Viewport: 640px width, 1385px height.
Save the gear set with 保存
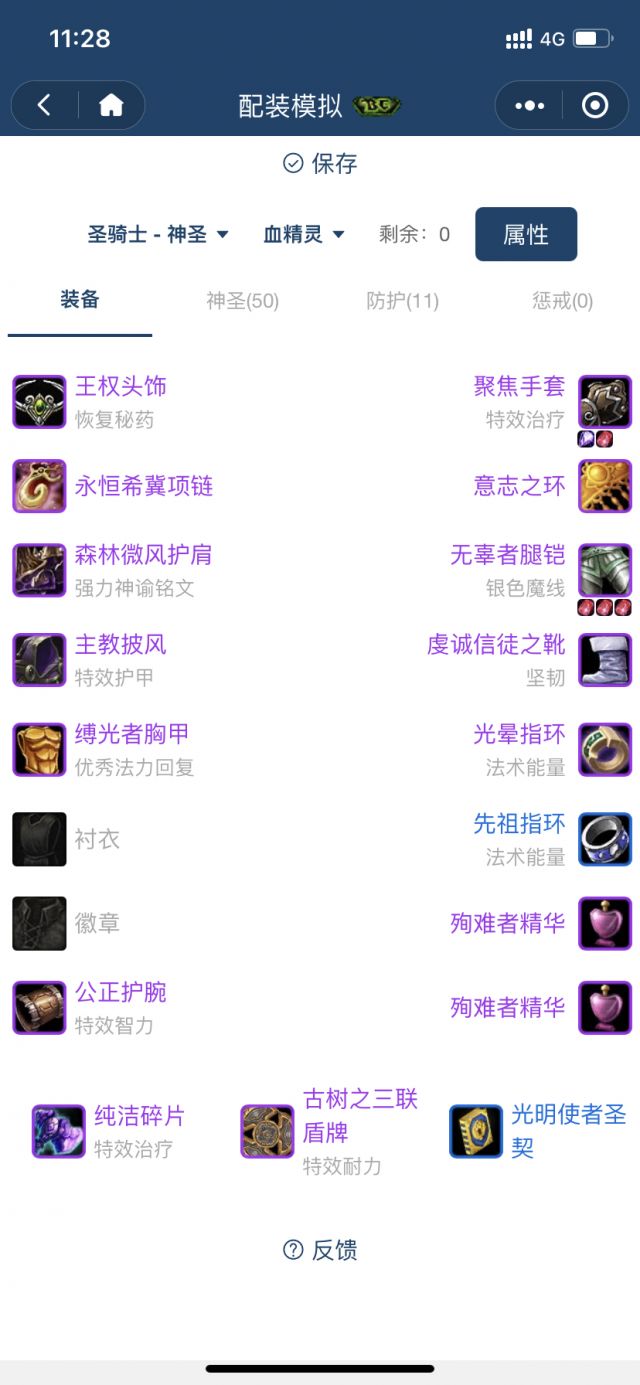tap(320, 163)
